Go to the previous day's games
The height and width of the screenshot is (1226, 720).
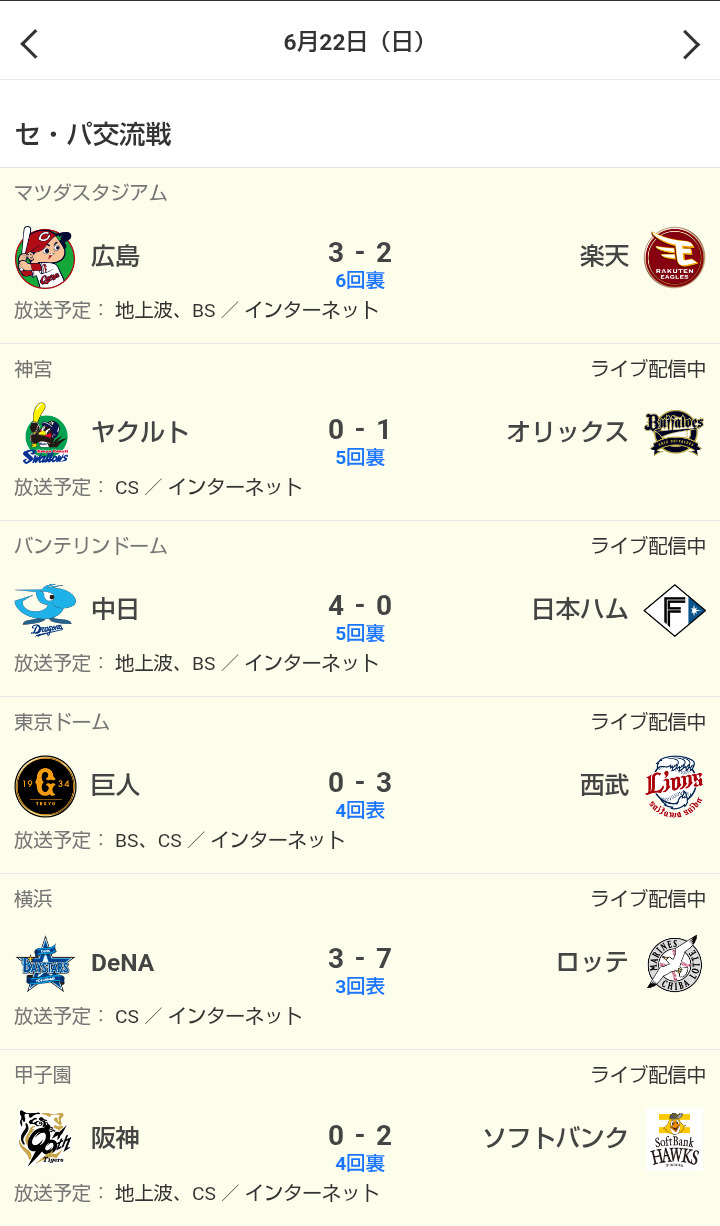pos(29,43)
